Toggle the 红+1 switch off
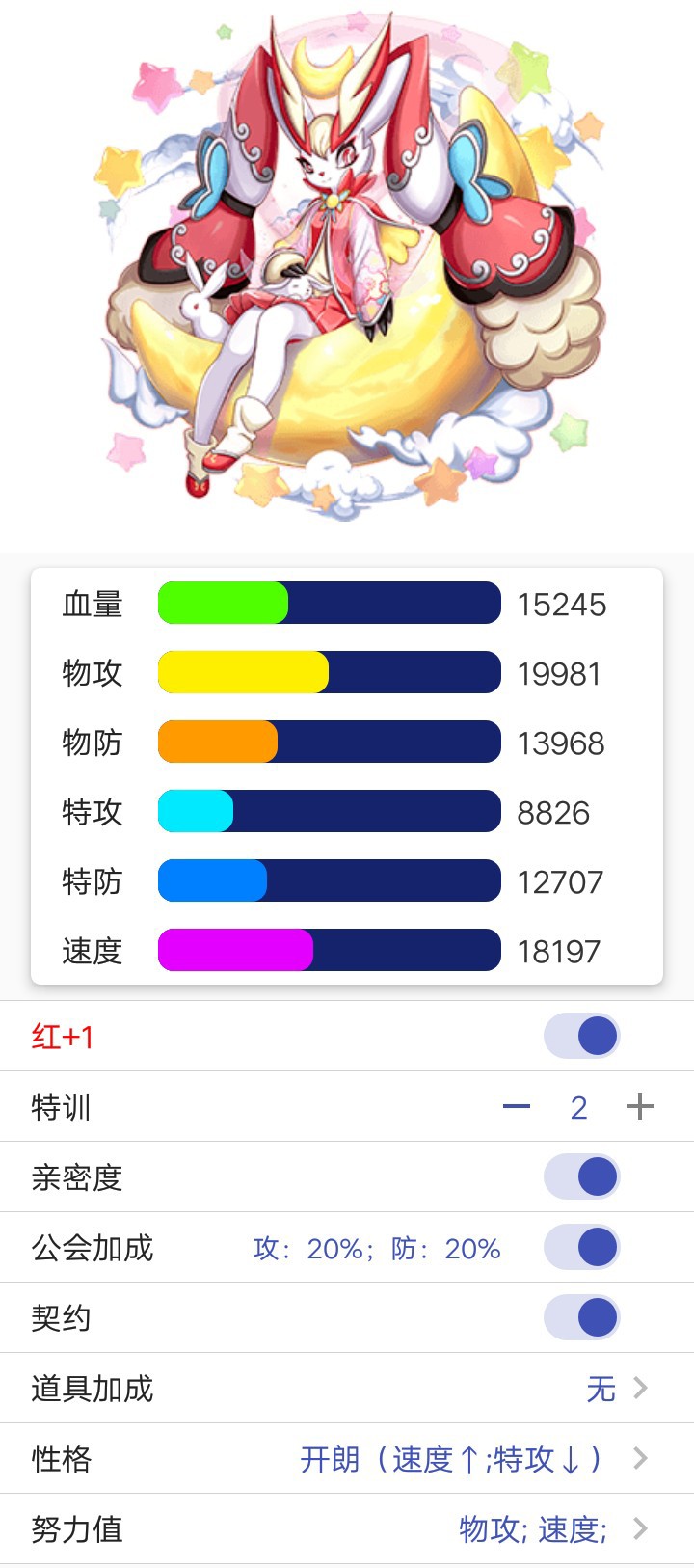694x1568 pixels. point(581,1037)
